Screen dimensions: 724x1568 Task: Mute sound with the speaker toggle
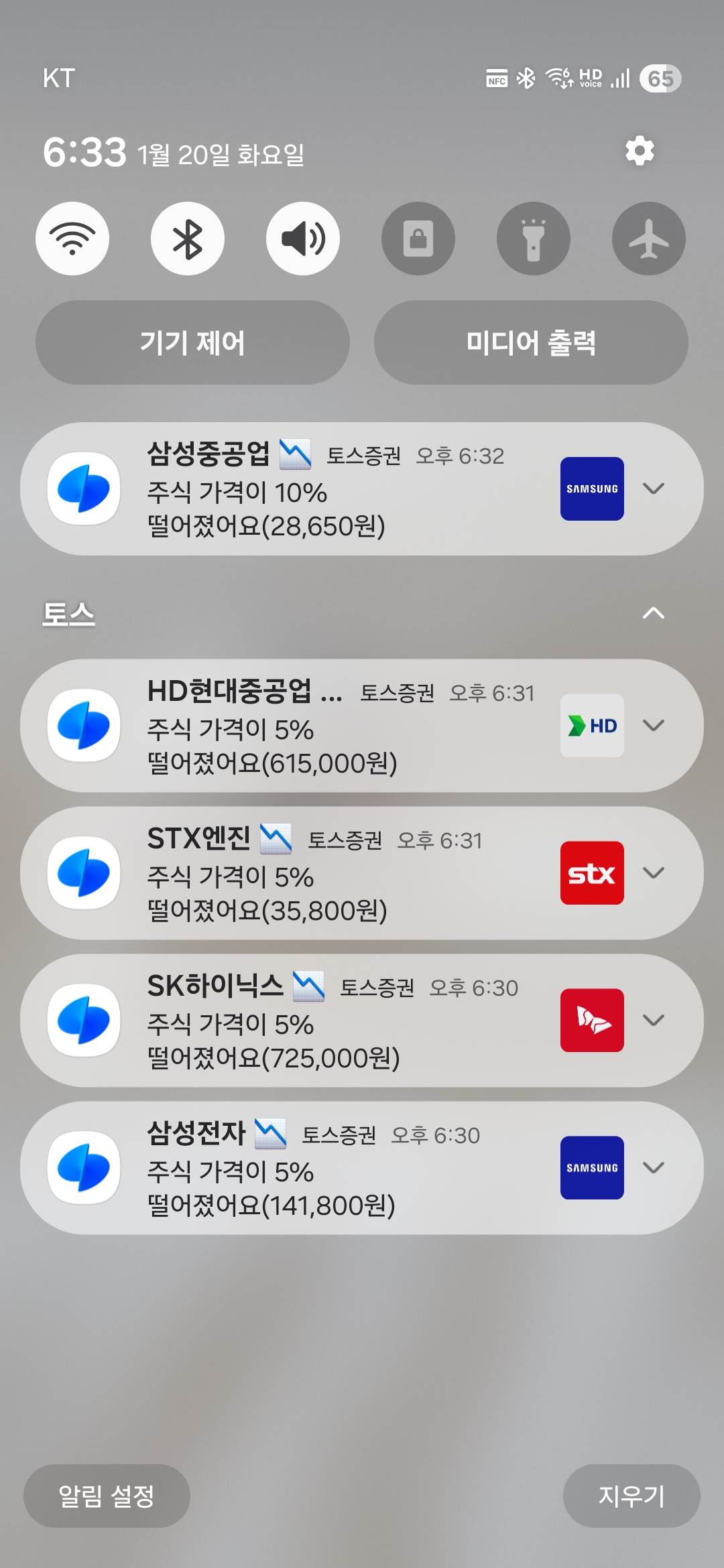pos(303,239)
